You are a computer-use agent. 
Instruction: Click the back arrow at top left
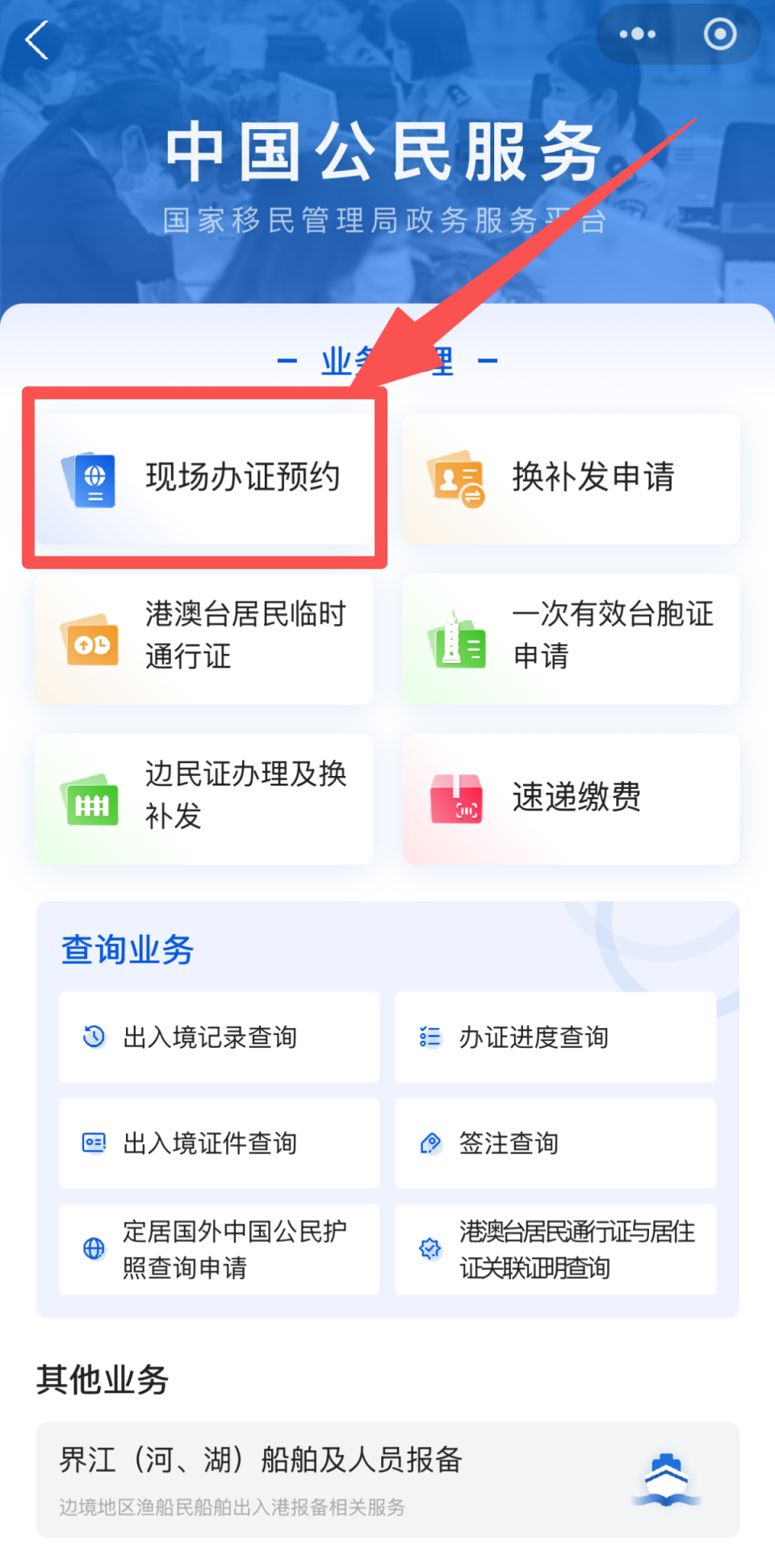point(36,40)
